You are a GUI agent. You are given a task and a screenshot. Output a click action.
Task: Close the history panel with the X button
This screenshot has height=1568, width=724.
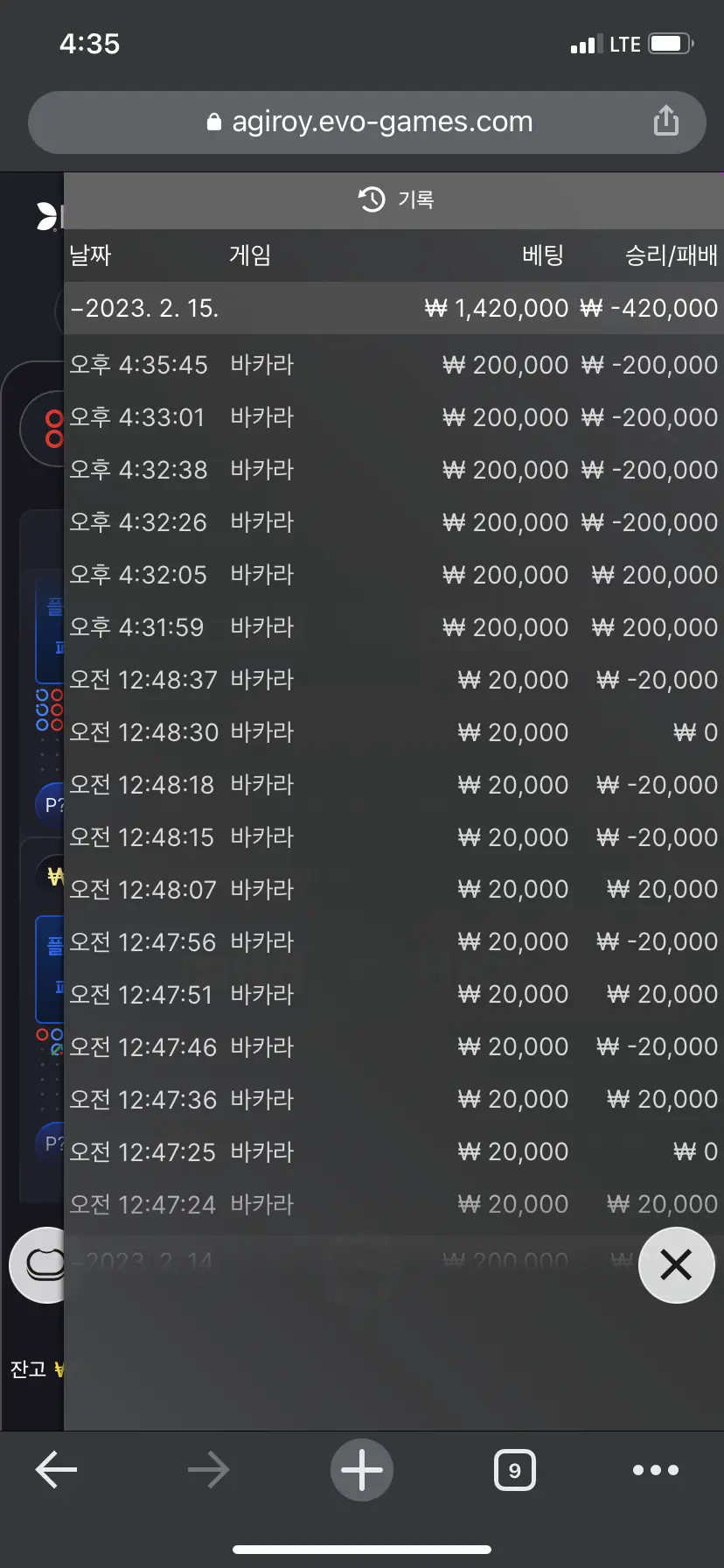tap(676, 1264)
